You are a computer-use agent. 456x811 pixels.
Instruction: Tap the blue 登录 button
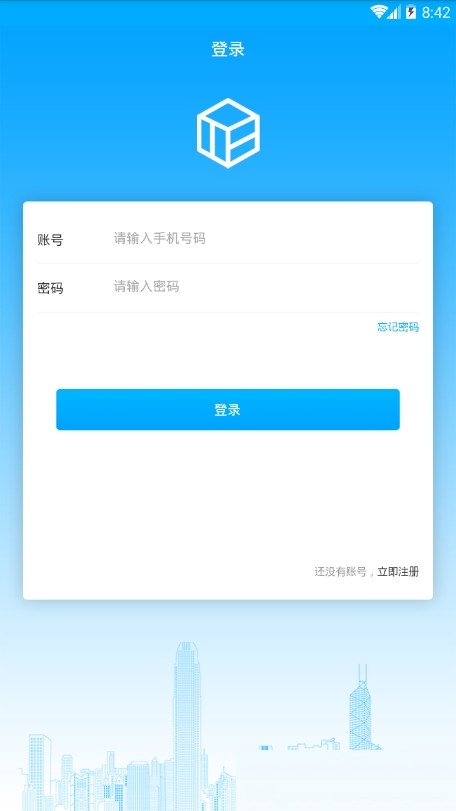228,410
